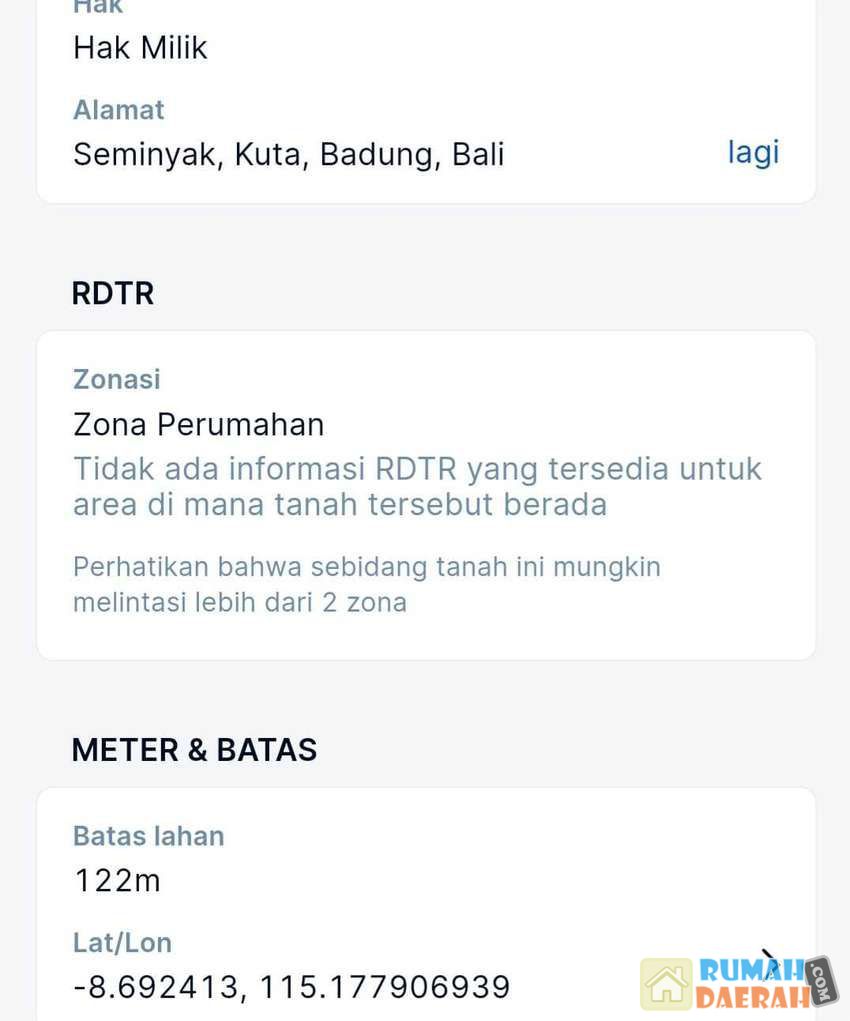Screen dimensions: 850x1021
Task: Tap the 'lagi' link beside the address
Action: coord(753,153)
